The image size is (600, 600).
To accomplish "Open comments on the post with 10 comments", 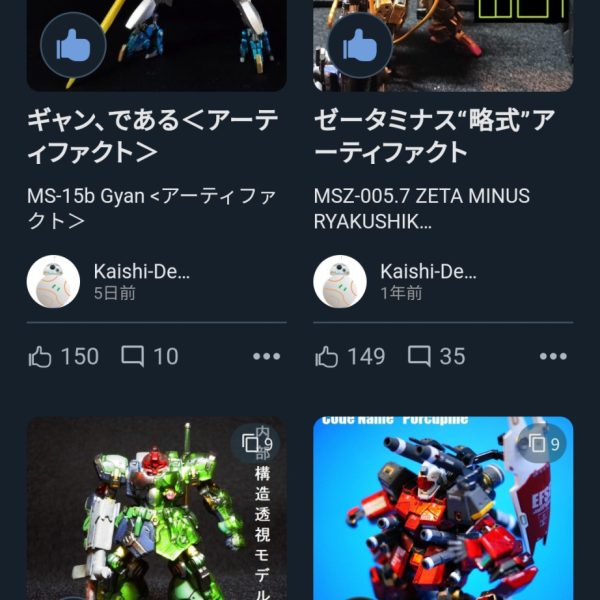I will (x=133, y=357).
